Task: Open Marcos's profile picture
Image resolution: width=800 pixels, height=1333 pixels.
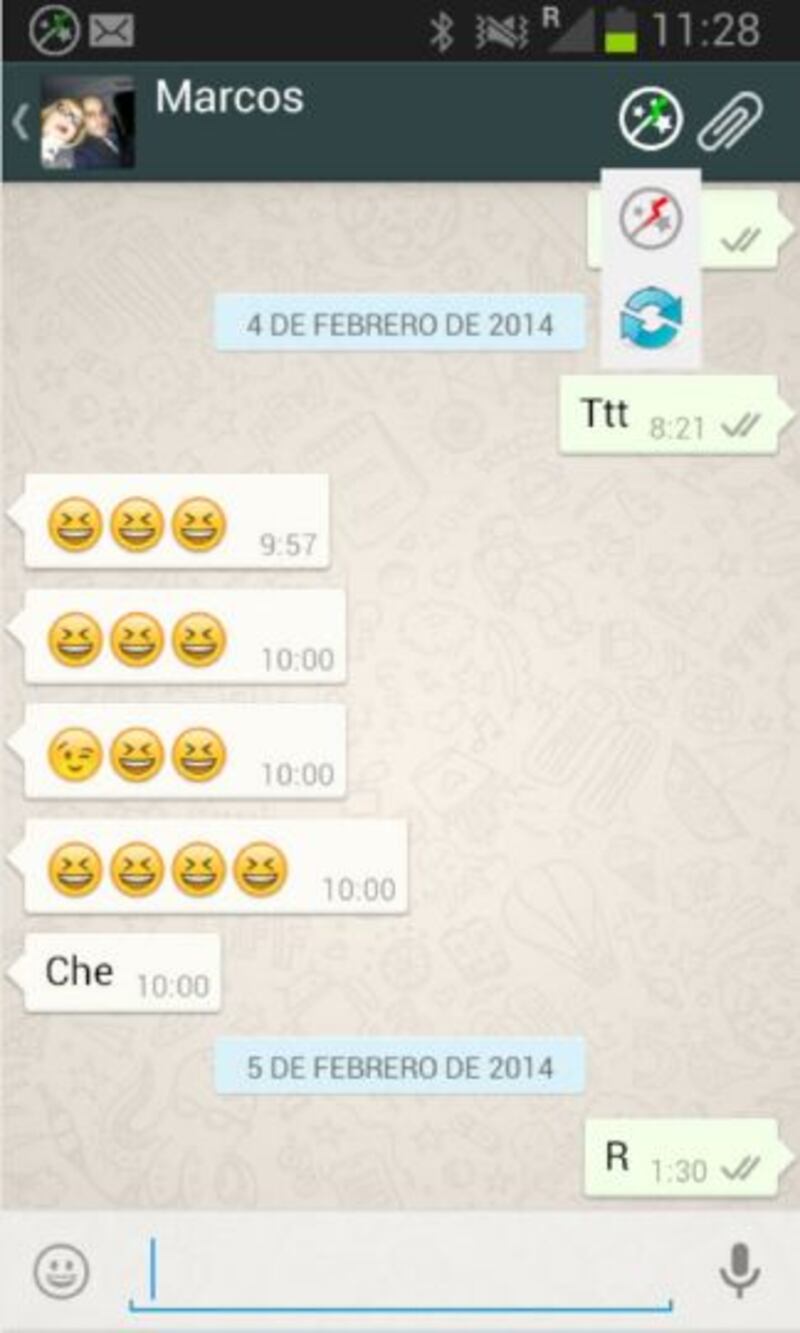Action: (88, 122)
